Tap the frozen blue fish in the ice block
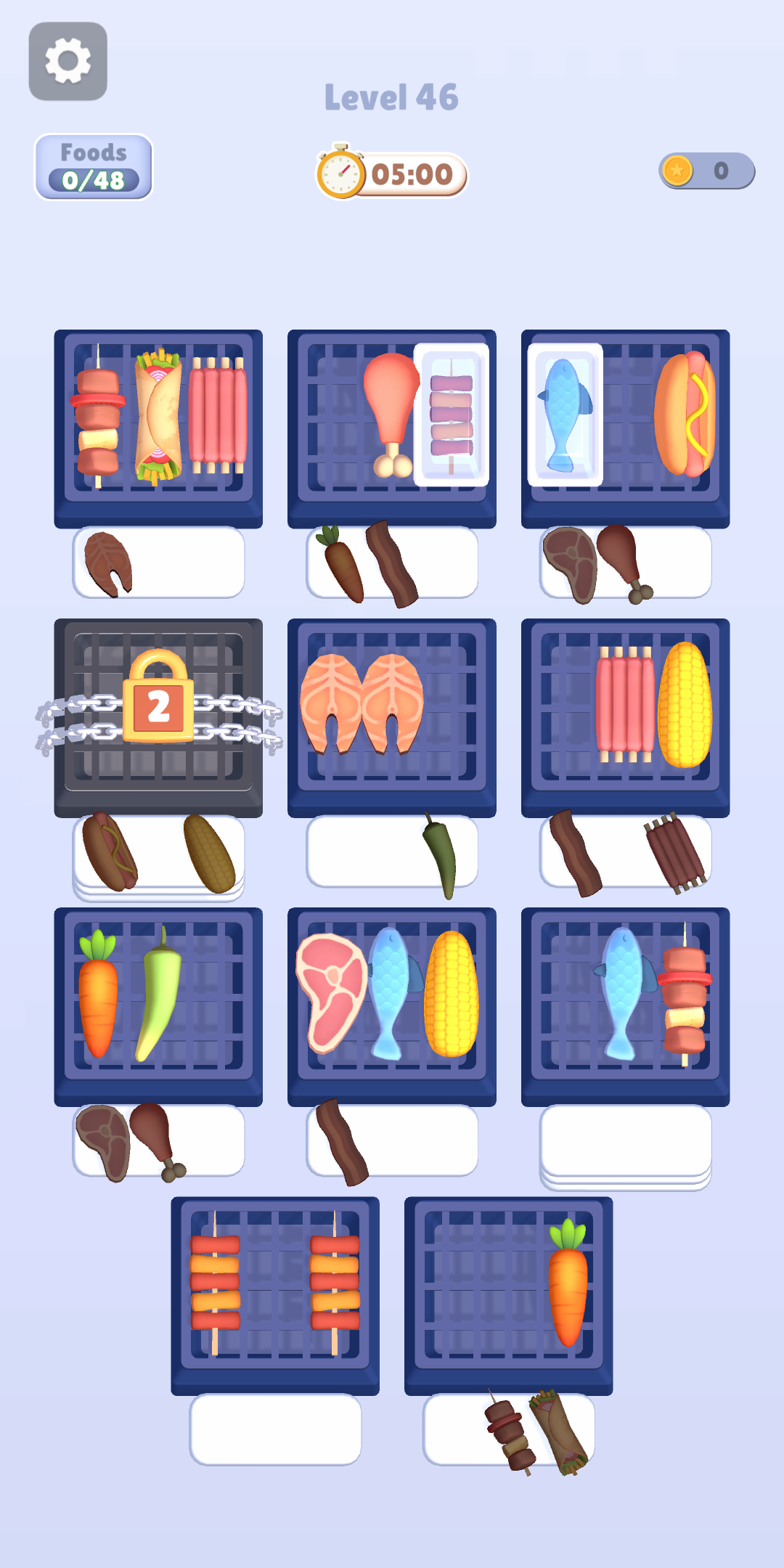Screen dimensions: 784x1568 pos(565,415)
